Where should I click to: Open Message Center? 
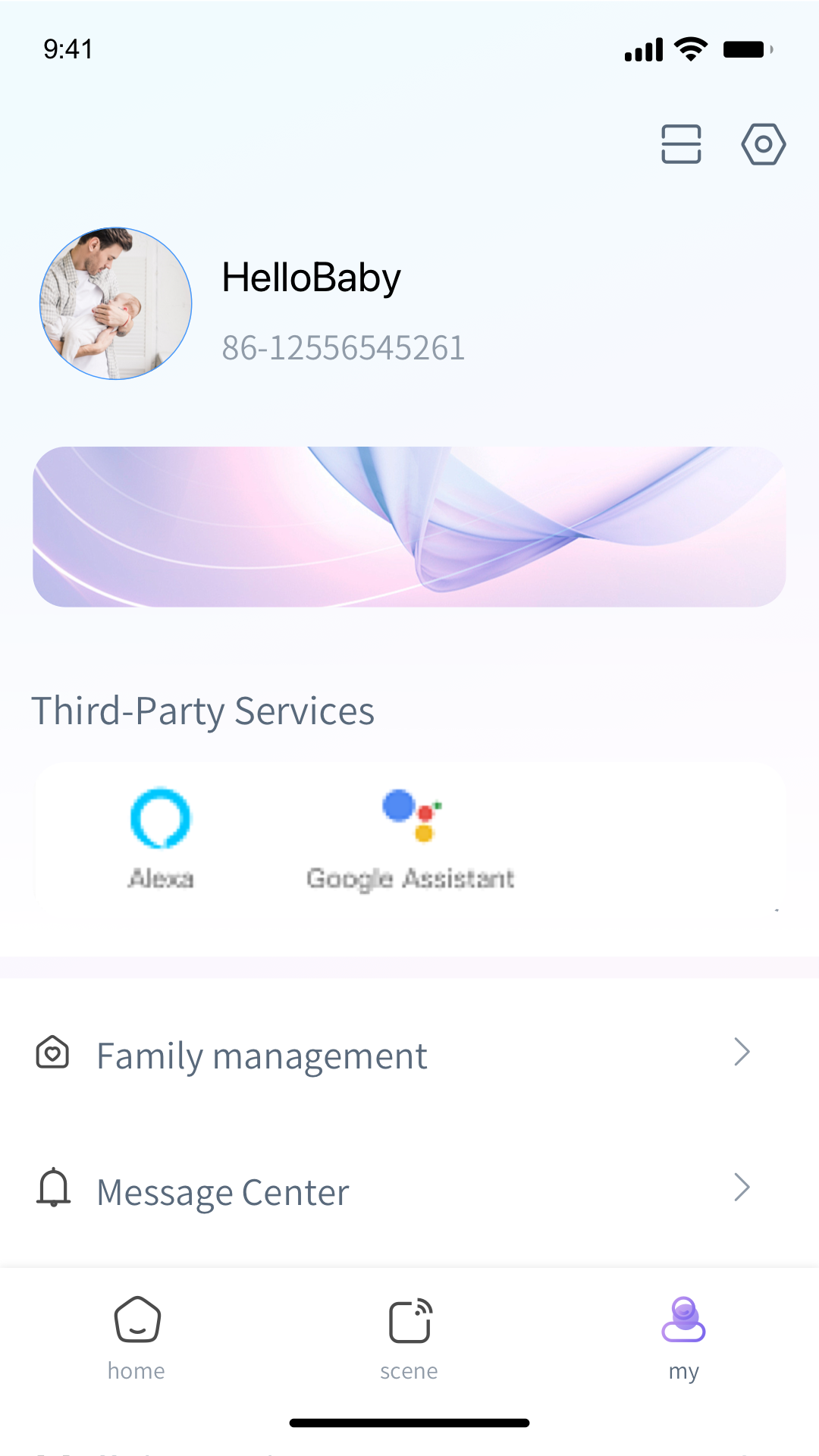point(394,1191)
